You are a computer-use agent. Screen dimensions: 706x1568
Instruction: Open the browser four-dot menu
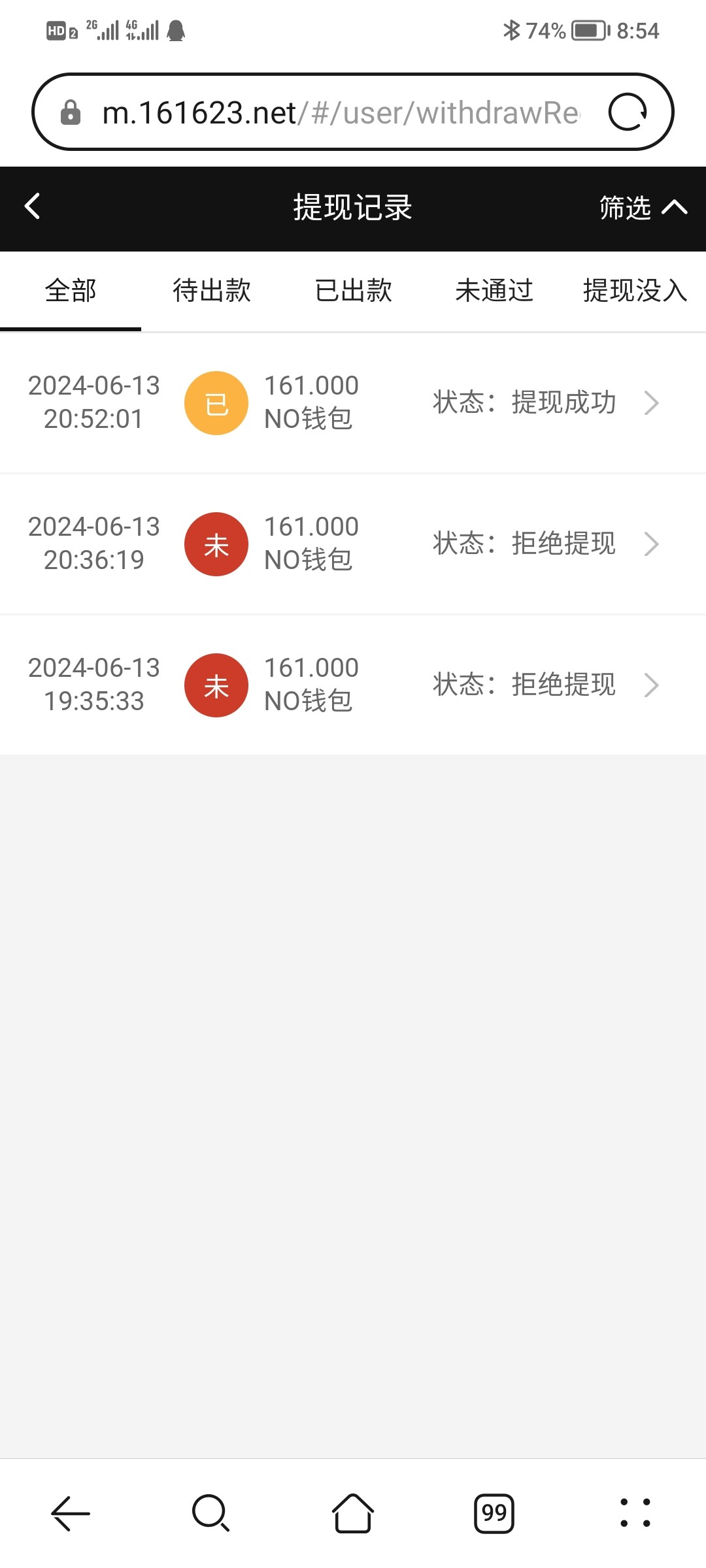point(635,1513)
